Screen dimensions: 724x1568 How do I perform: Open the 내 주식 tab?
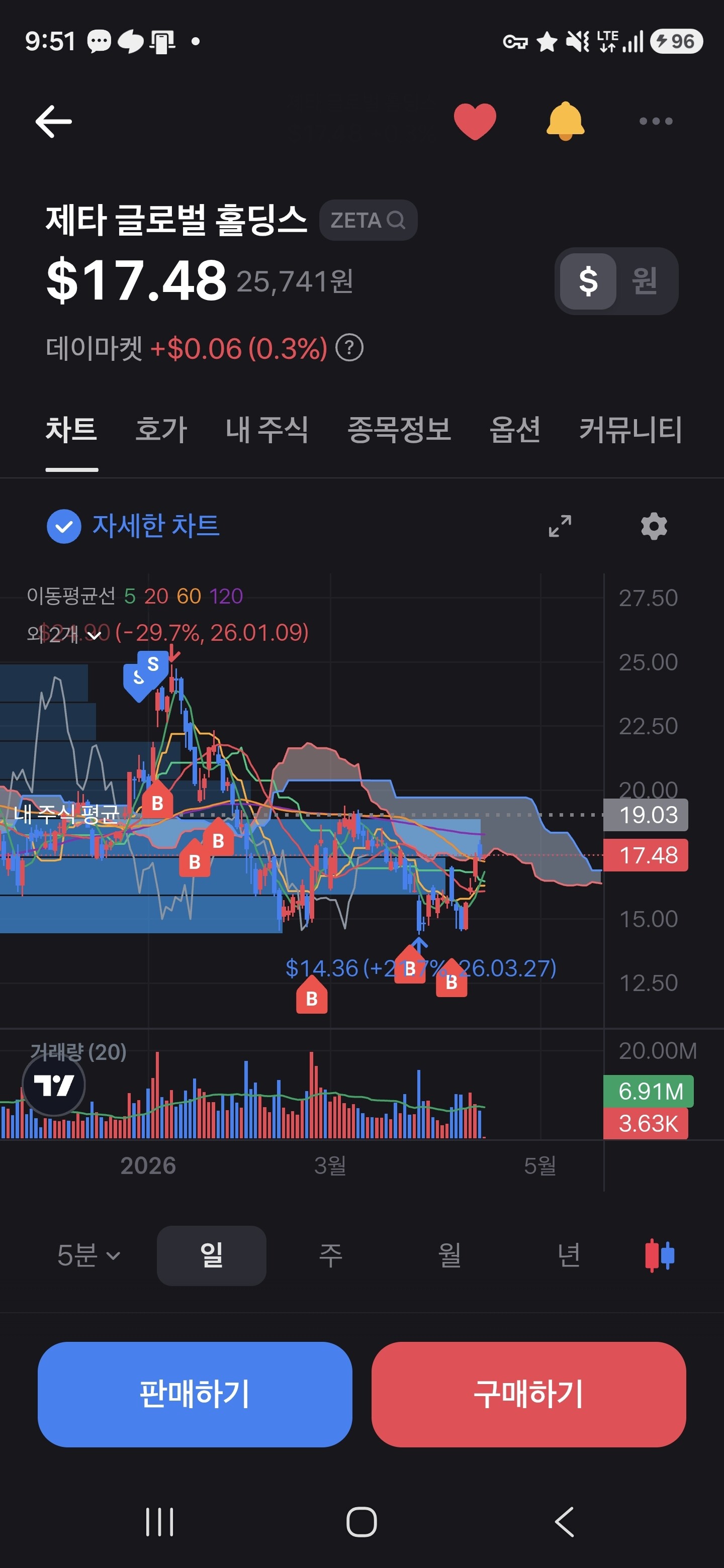tap(266, 429)
